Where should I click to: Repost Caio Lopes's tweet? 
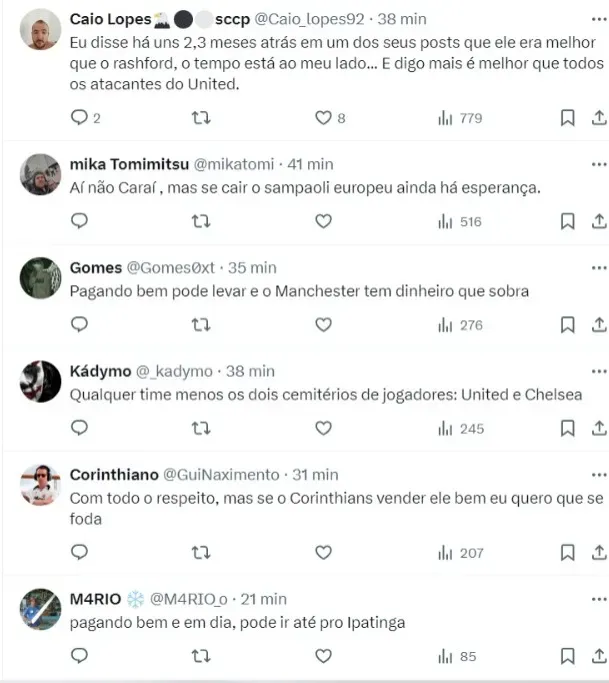201,118
